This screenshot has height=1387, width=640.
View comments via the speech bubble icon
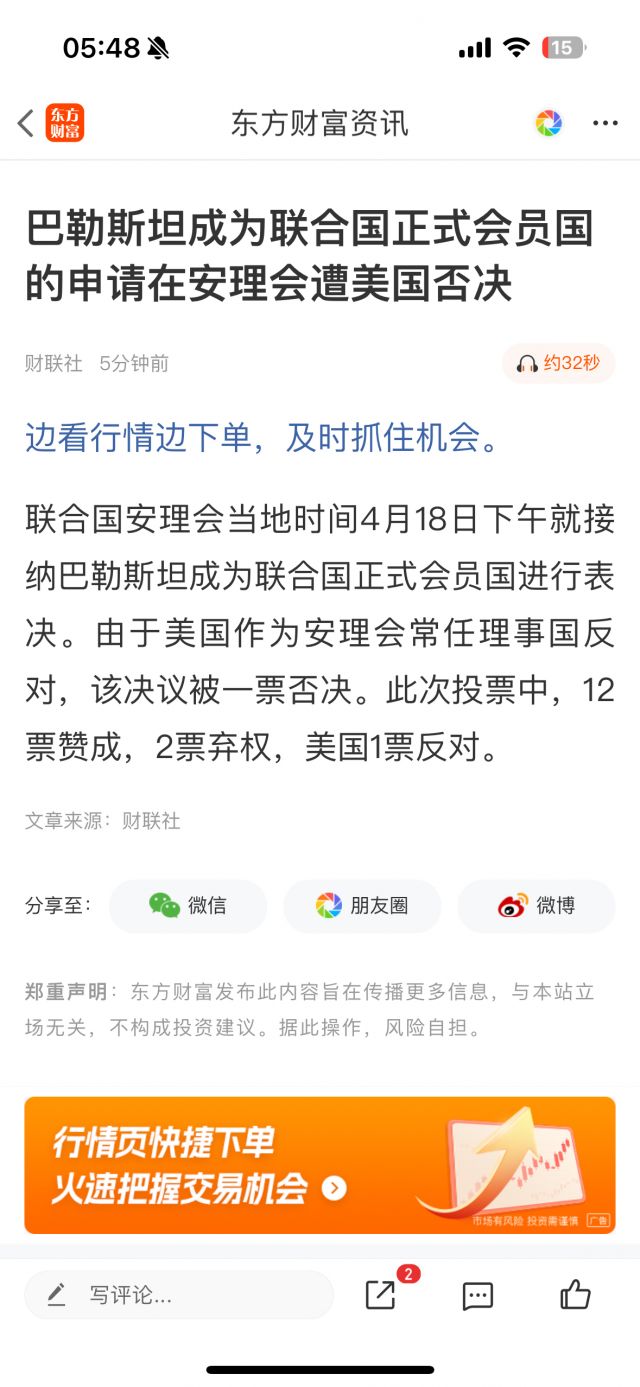(x=478, y=1296)
